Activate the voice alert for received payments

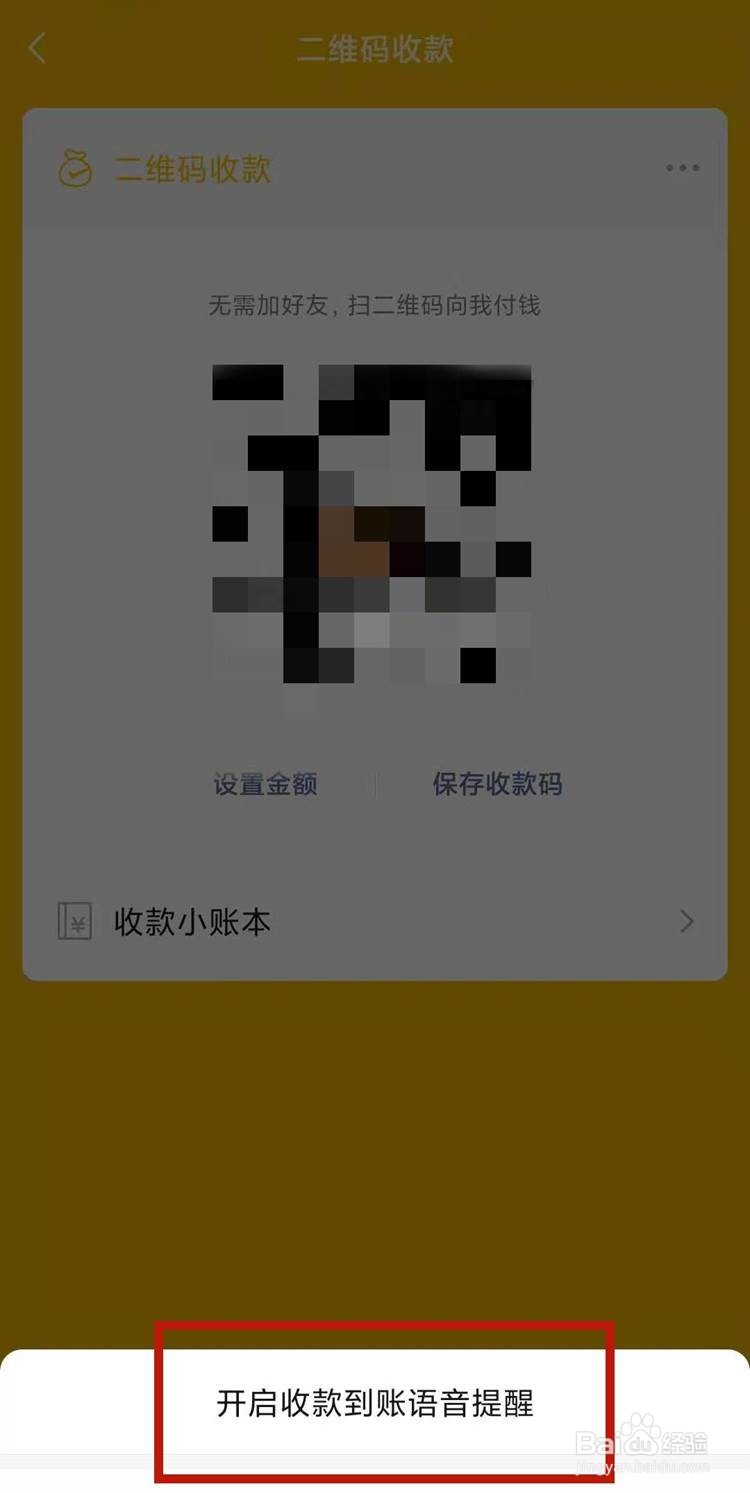pos(375,1404)
